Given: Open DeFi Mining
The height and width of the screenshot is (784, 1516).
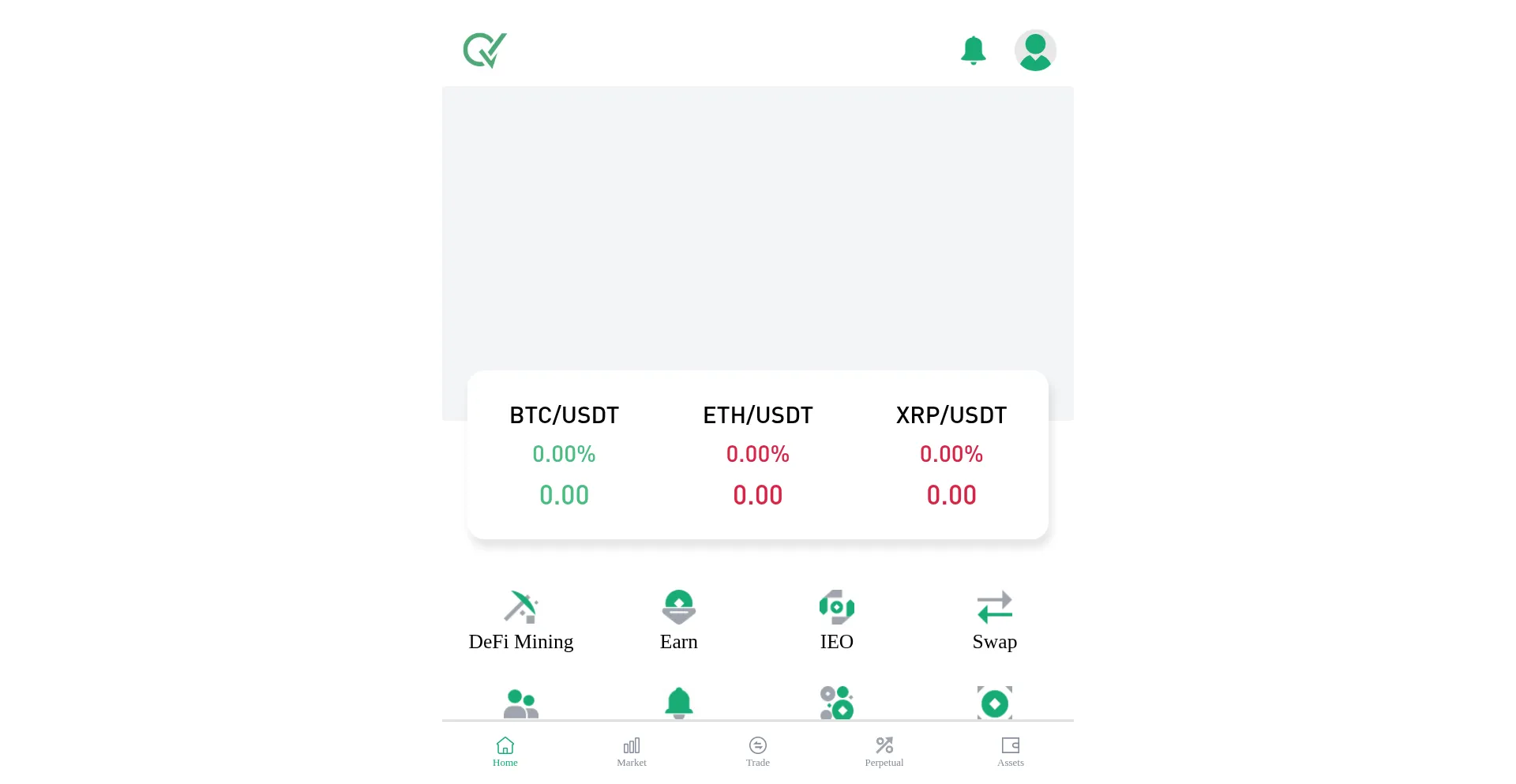Looking at the screenshot, I should [x=521, y=621].
